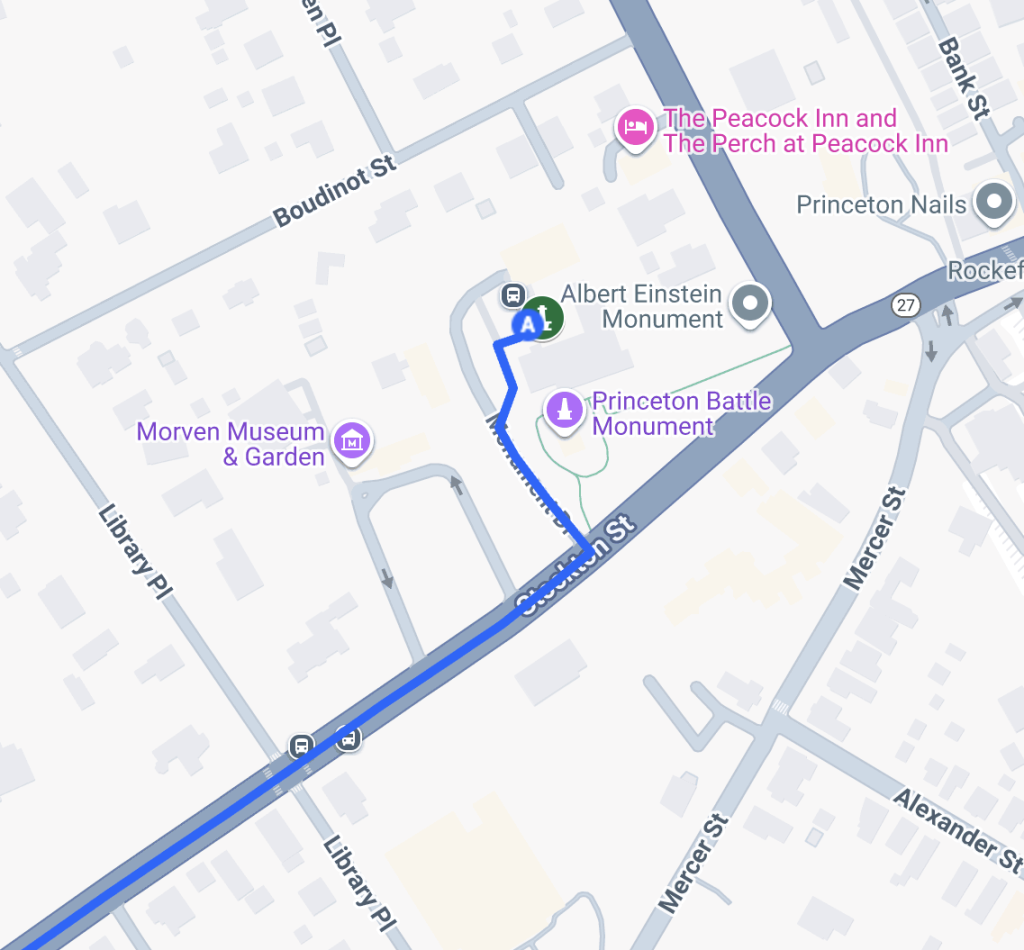Open The Peacock Inn hotel pin
The width and height of the screenshot is (1024, 950).
(634, 128)
